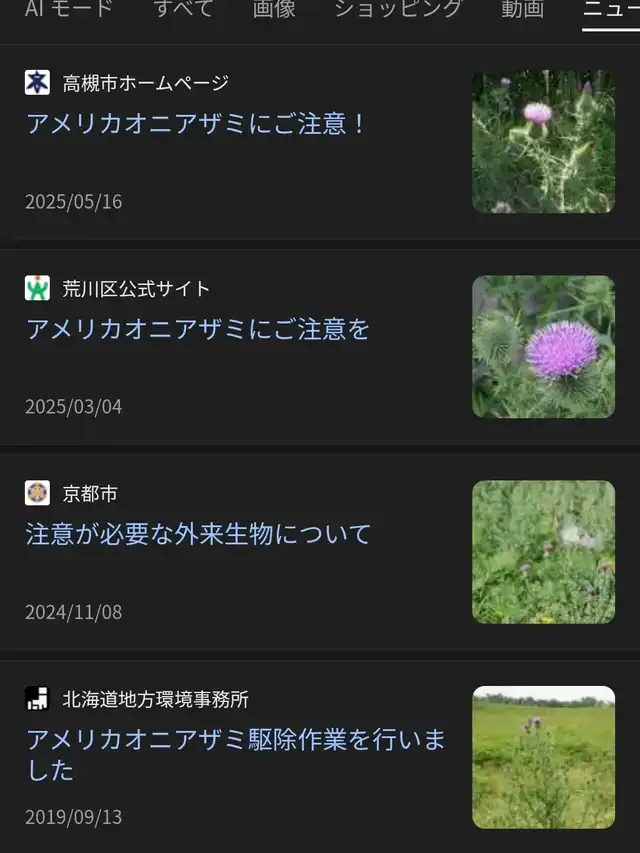
Task: Open 京都市 article 注意が必要な外来生物について
Action: pos(198,534)
